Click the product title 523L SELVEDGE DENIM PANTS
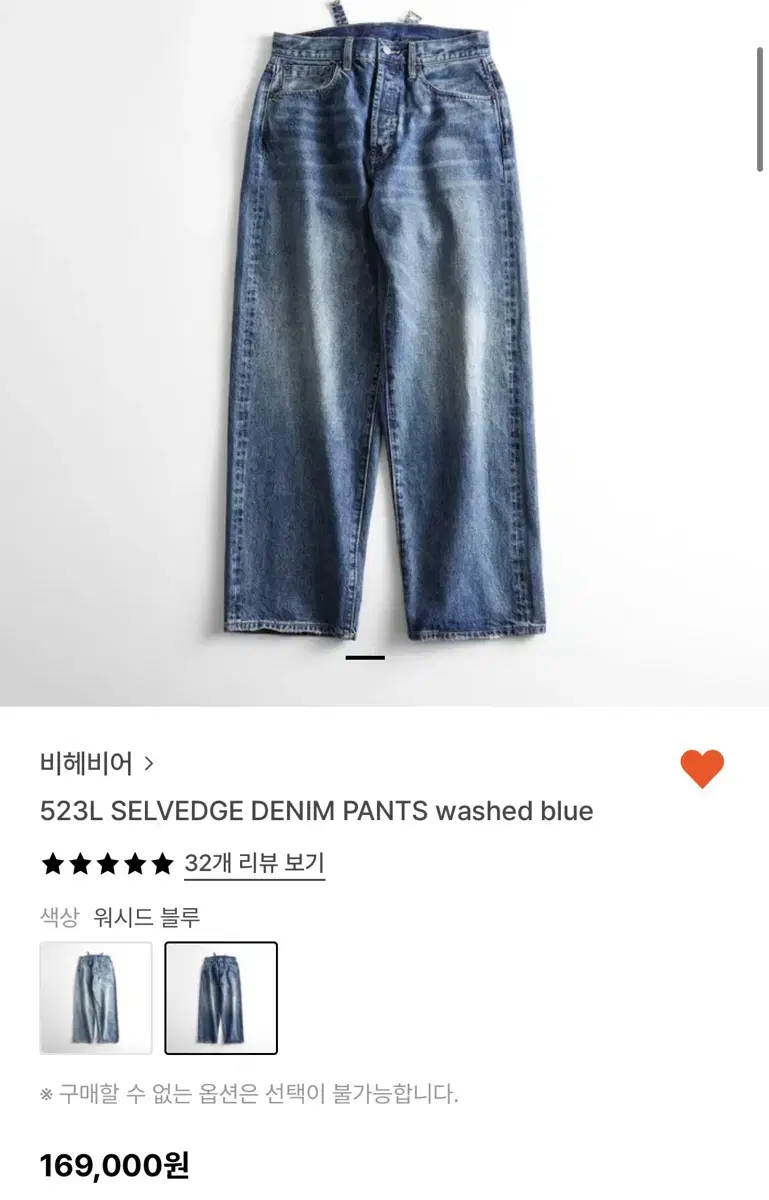The height and width of the screenshot is (1200, 769). 316,811
